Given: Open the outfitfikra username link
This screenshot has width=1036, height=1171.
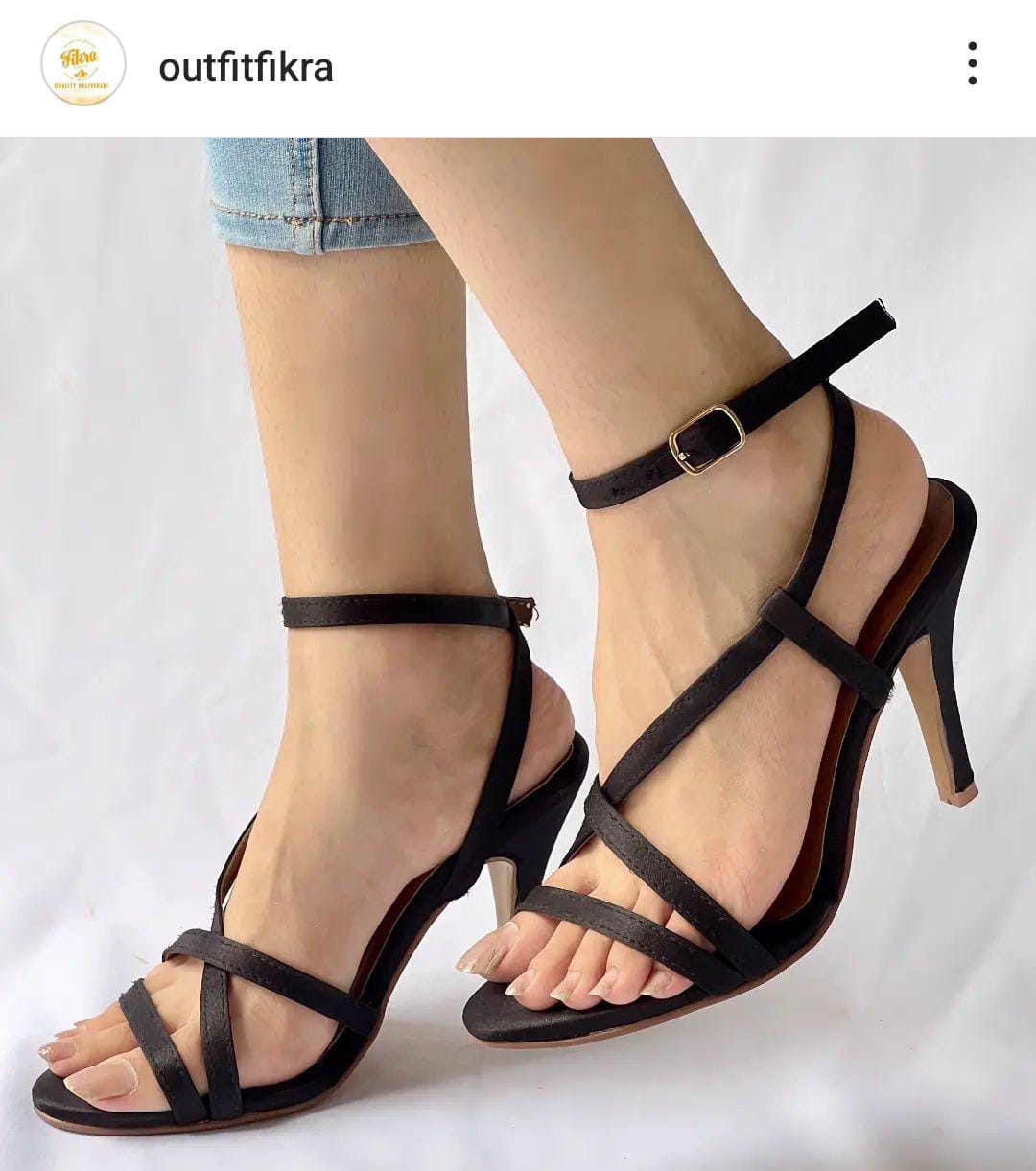Looking at the screenshot, I should [246, 67].
